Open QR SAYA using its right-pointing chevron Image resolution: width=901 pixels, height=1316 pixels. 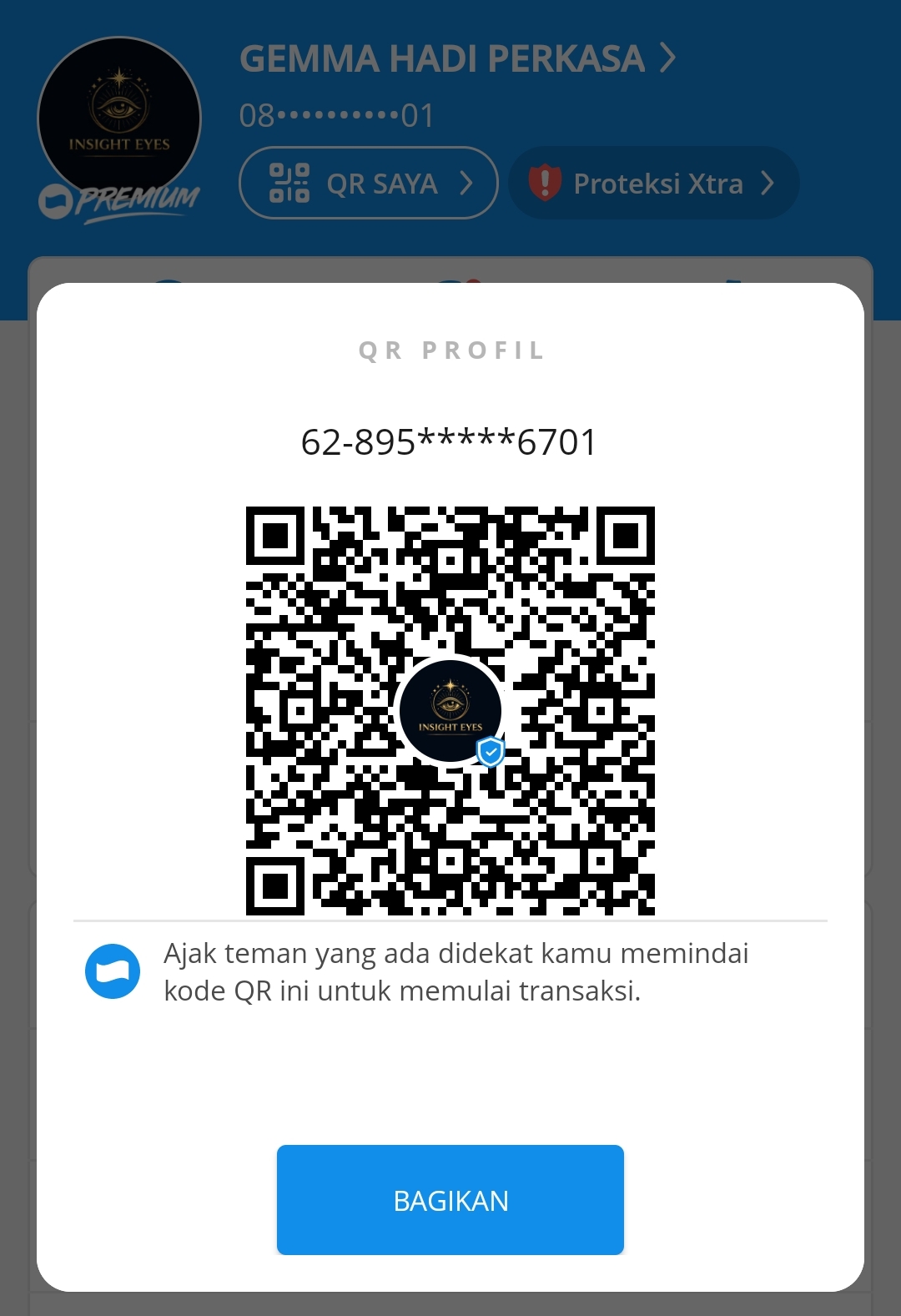point(469,182)
